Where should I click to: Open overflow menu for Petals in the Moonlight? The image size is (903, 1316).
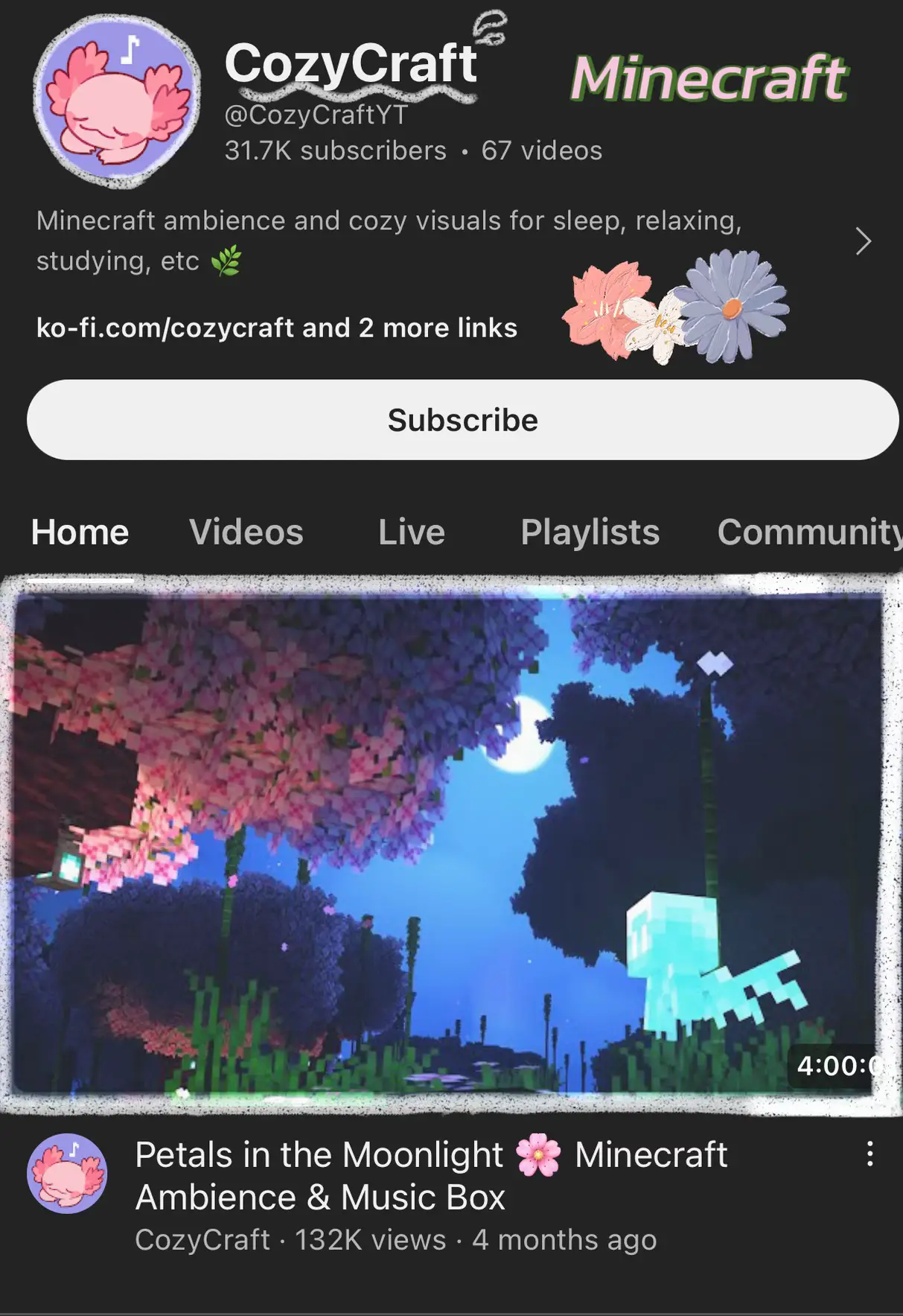[870, 1154]
